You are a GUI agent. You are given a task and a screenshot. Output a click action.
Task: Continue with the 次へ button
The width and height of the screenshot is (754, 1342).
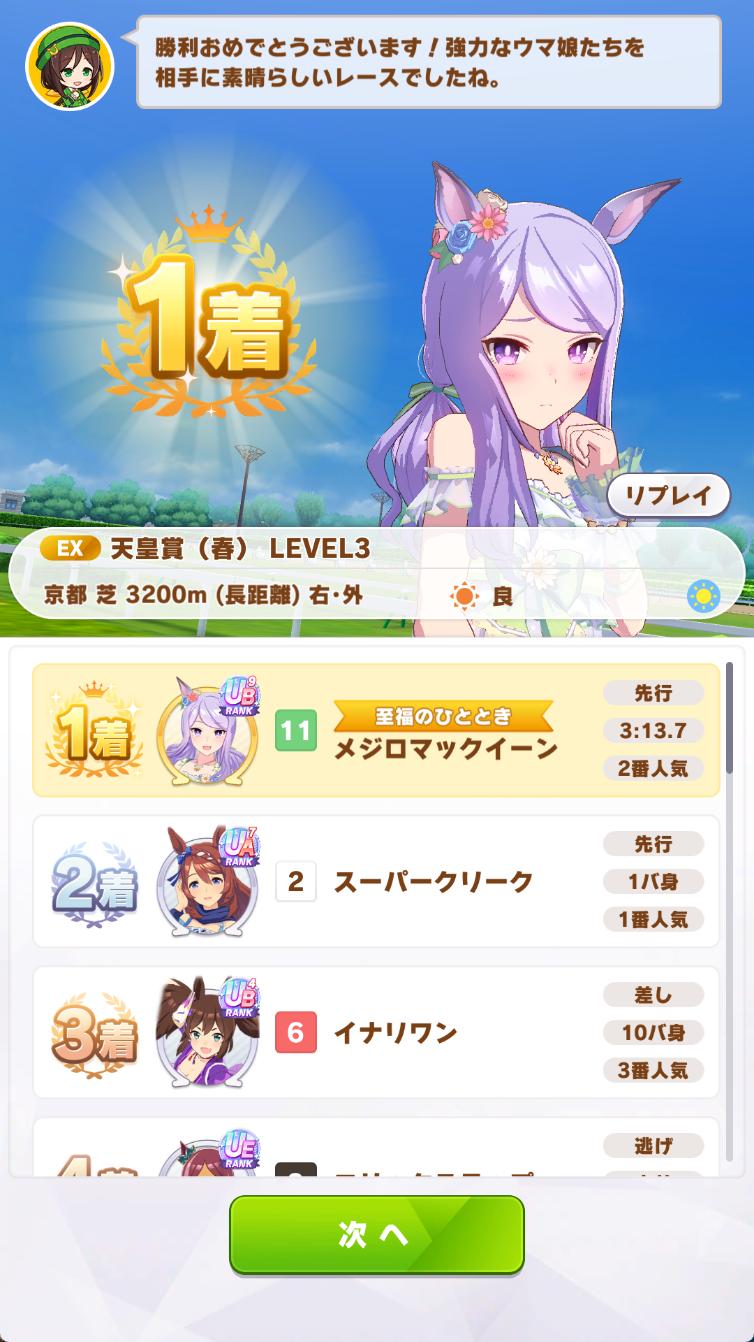coord(377,1235)
